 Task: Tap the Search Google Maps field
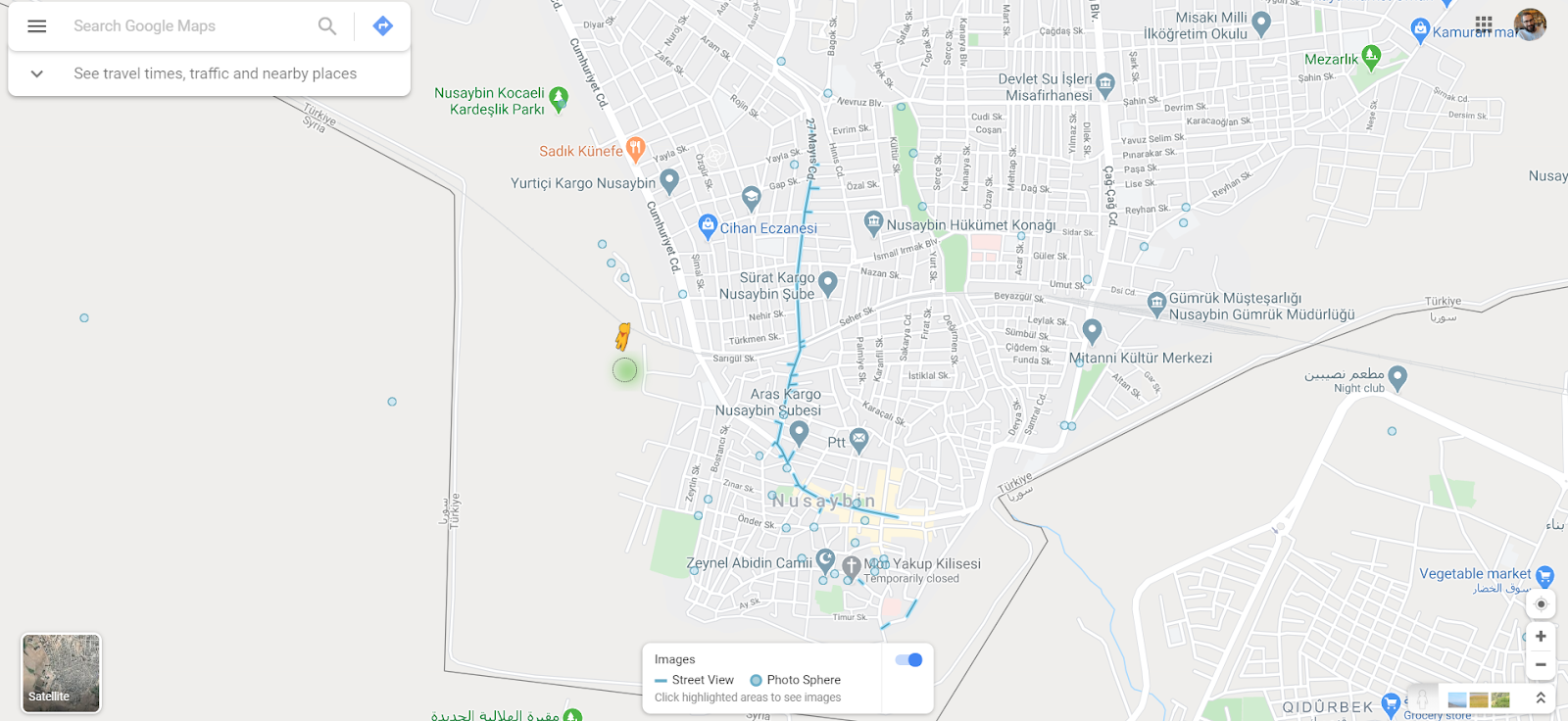pos(186,26)
